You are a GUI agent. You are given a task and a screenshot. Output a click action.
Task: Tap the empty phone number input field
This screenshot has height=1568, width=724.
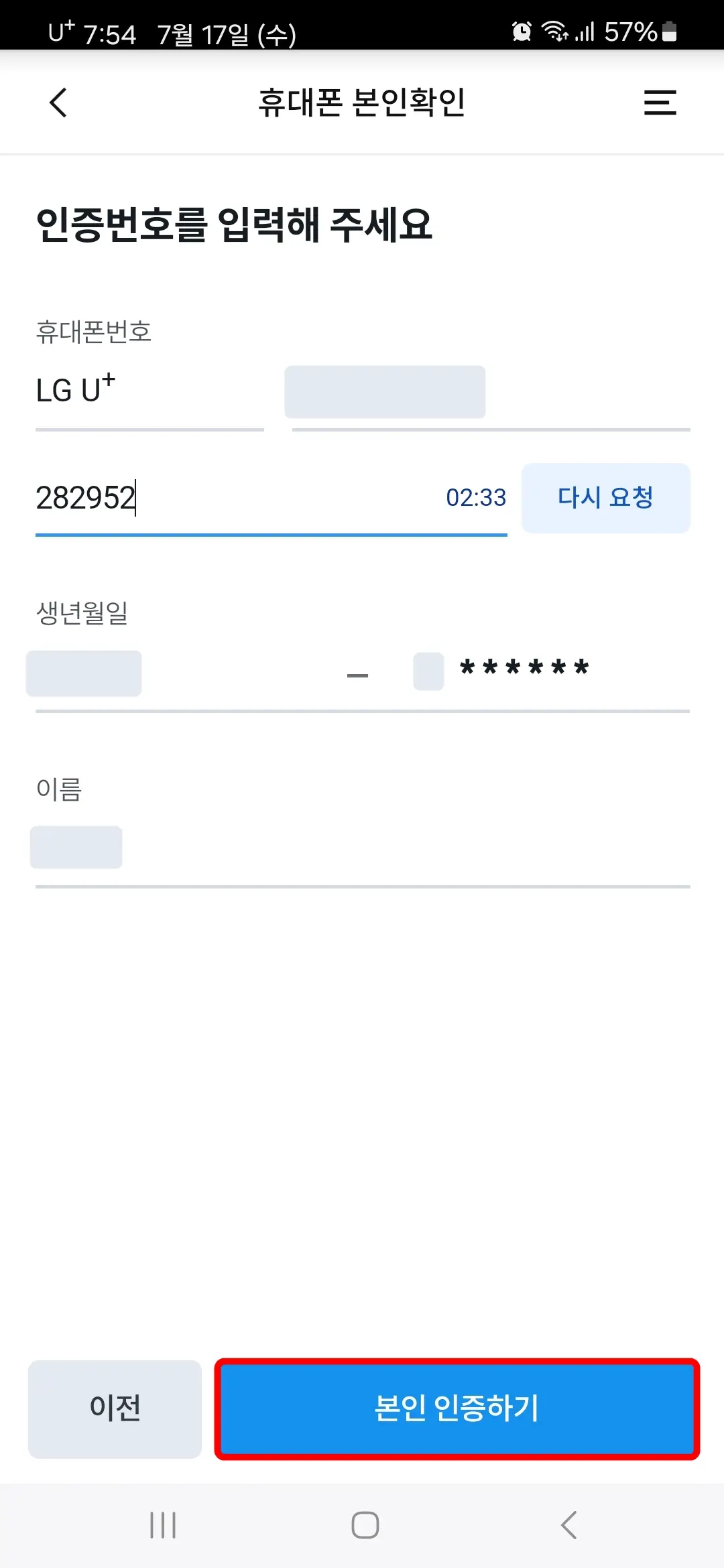point(385,392)
